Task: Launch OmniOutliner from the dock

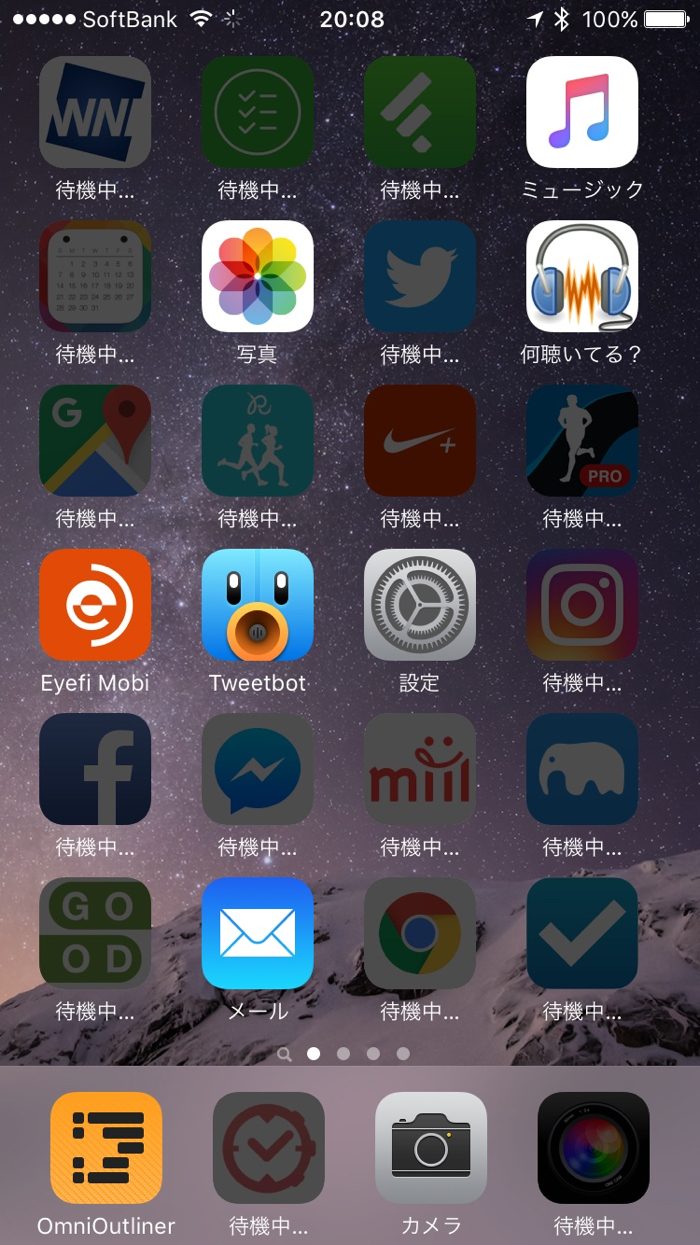Action: point(106,1147)
